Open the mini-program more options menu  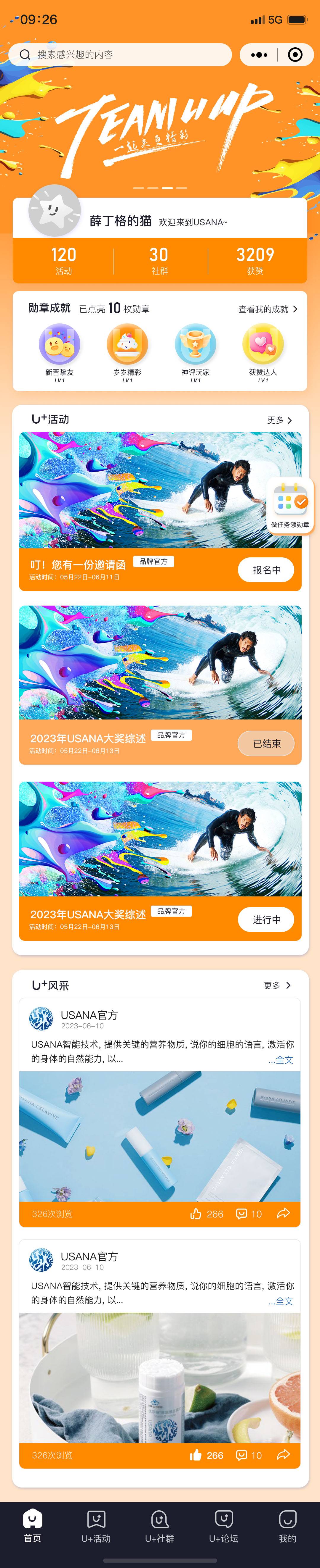pos(259,55)
